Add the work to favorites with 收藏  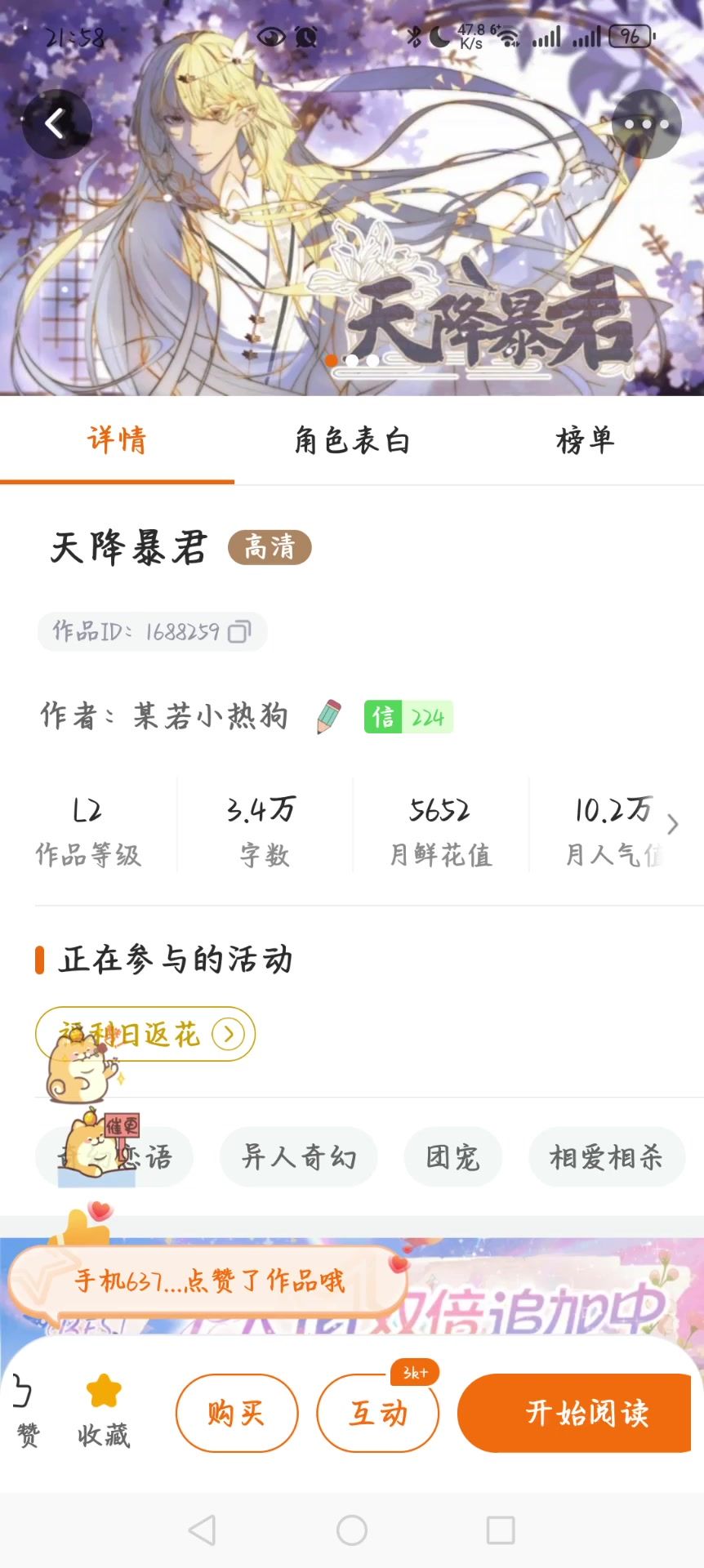pos(104,1411)
